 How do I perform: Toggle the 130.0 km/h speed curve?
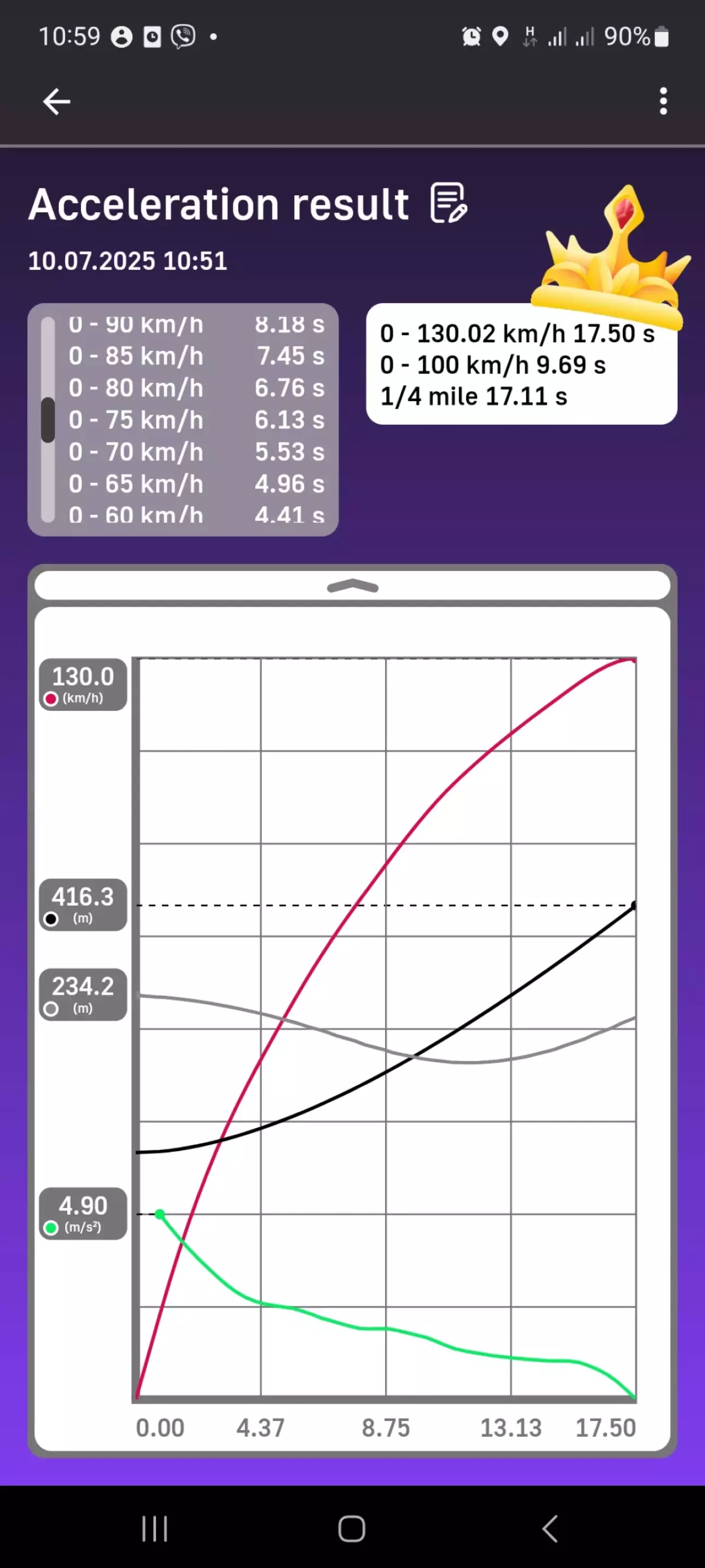tap(83, 685)
